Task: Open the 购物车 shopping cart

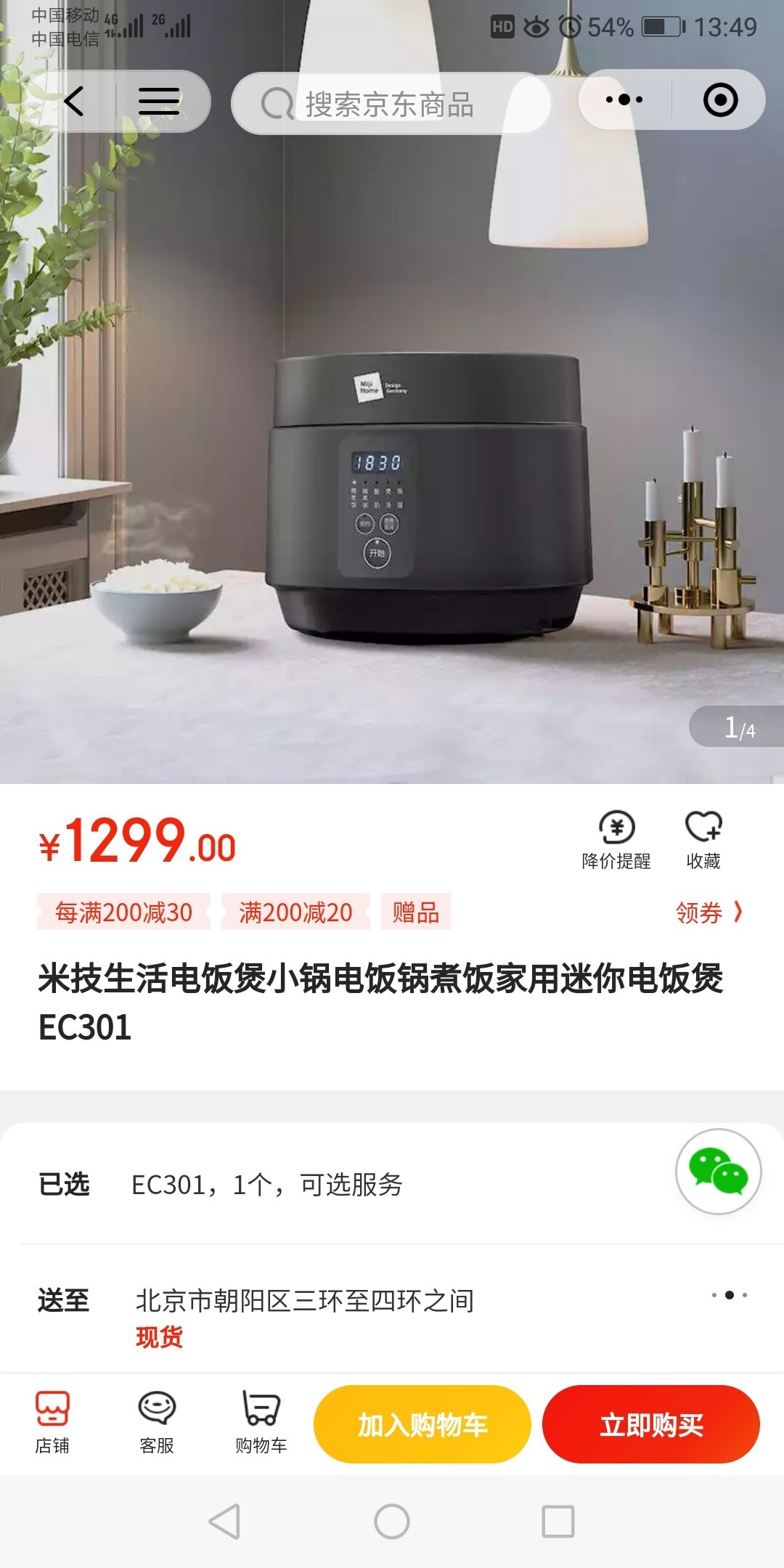Action: pyautogui.click(x=261, y=1423)
